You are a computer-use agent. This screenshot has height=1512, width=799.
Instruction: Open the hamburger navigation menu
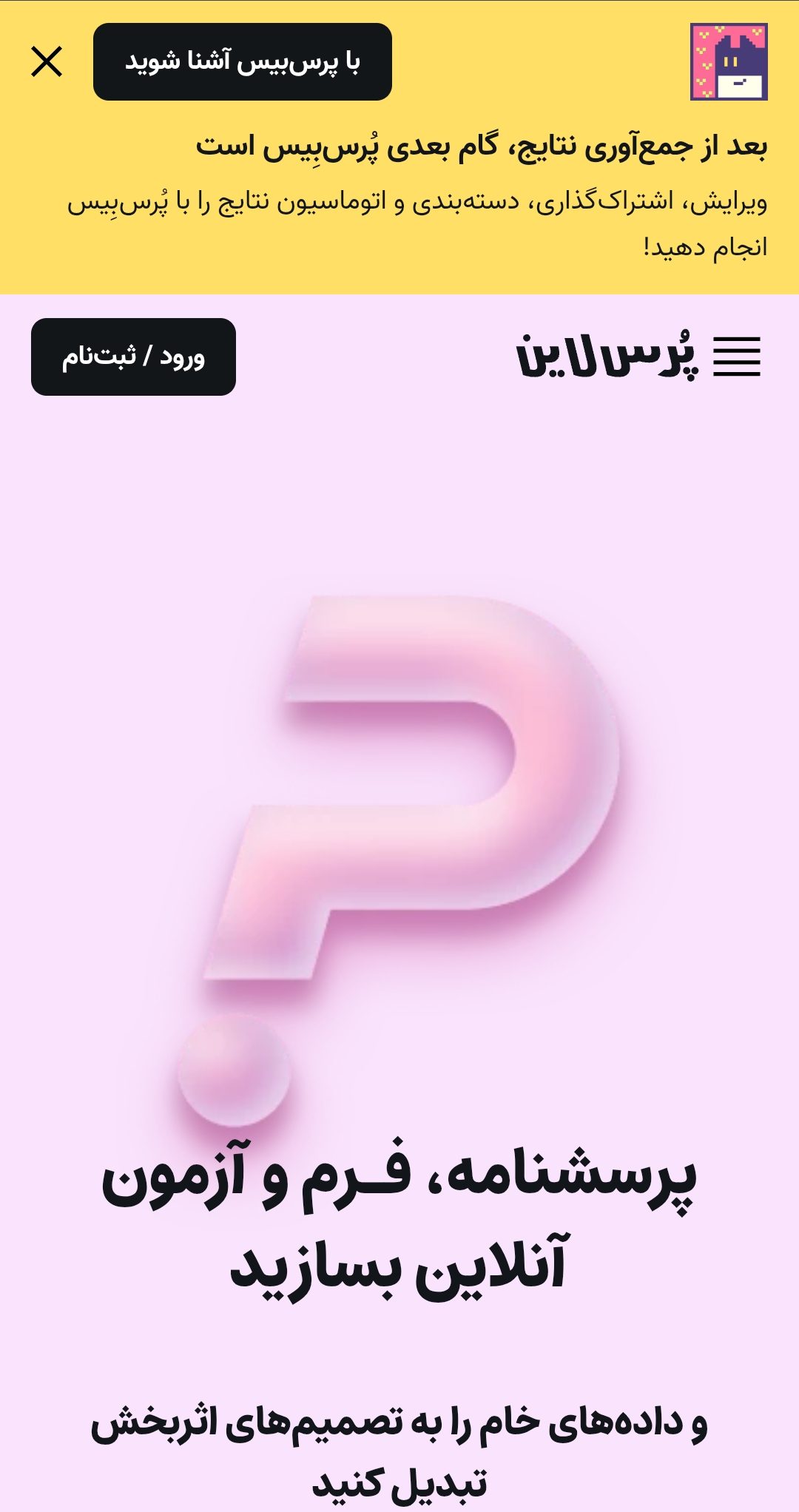[x=736, y=357]
